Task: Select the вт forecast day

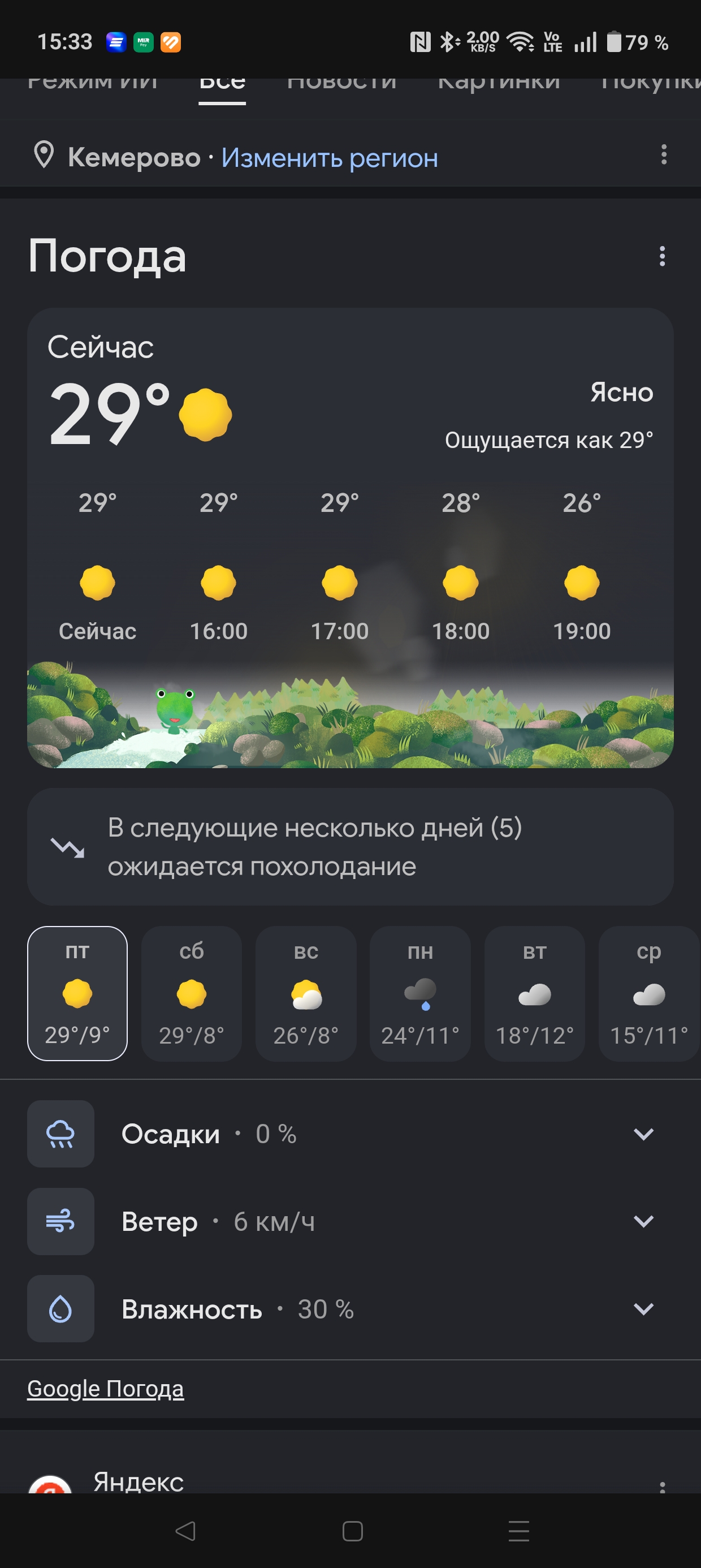Action: click(x=534, y=993)
